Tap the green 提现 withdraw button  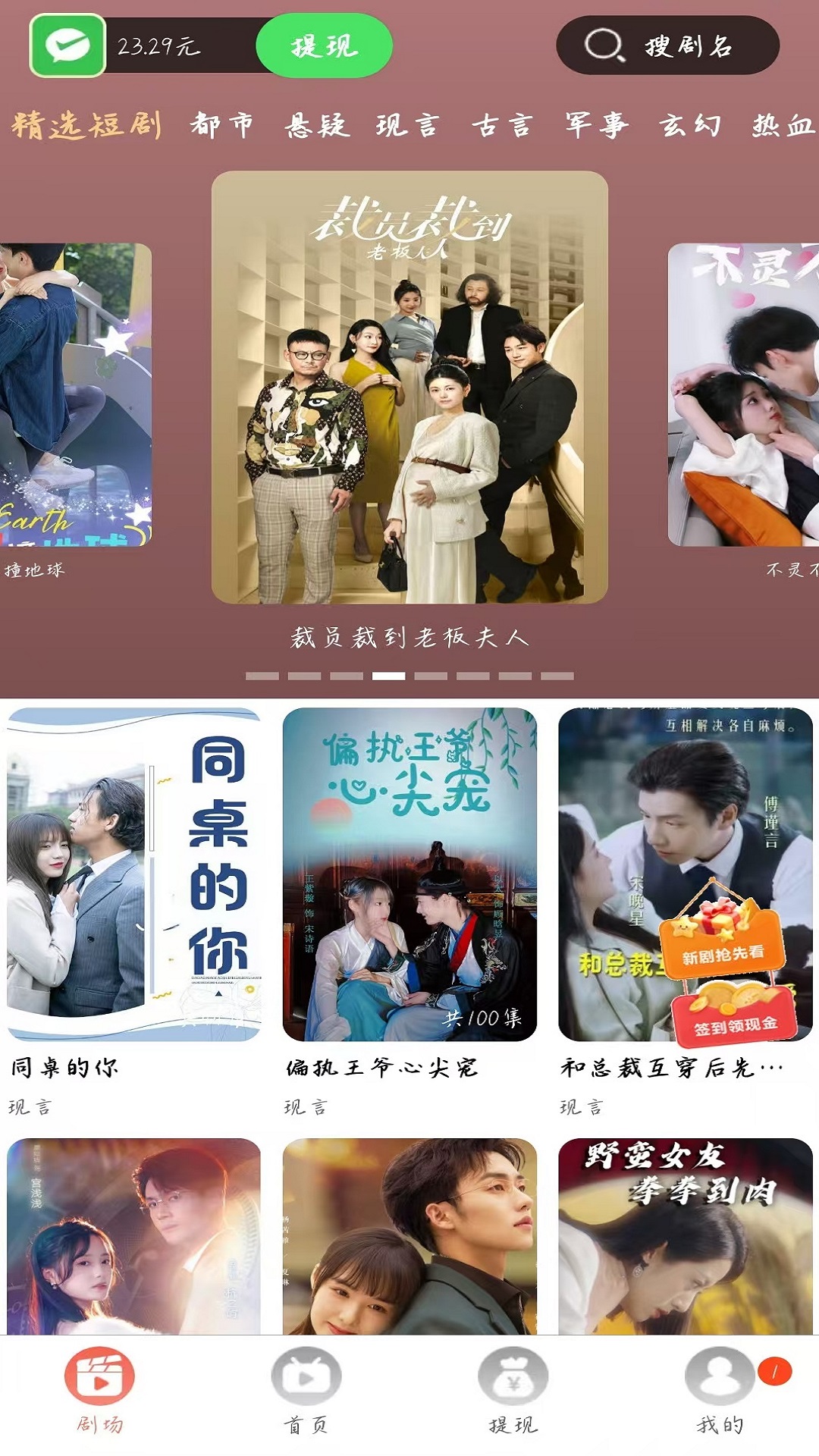tap(324, 47)
